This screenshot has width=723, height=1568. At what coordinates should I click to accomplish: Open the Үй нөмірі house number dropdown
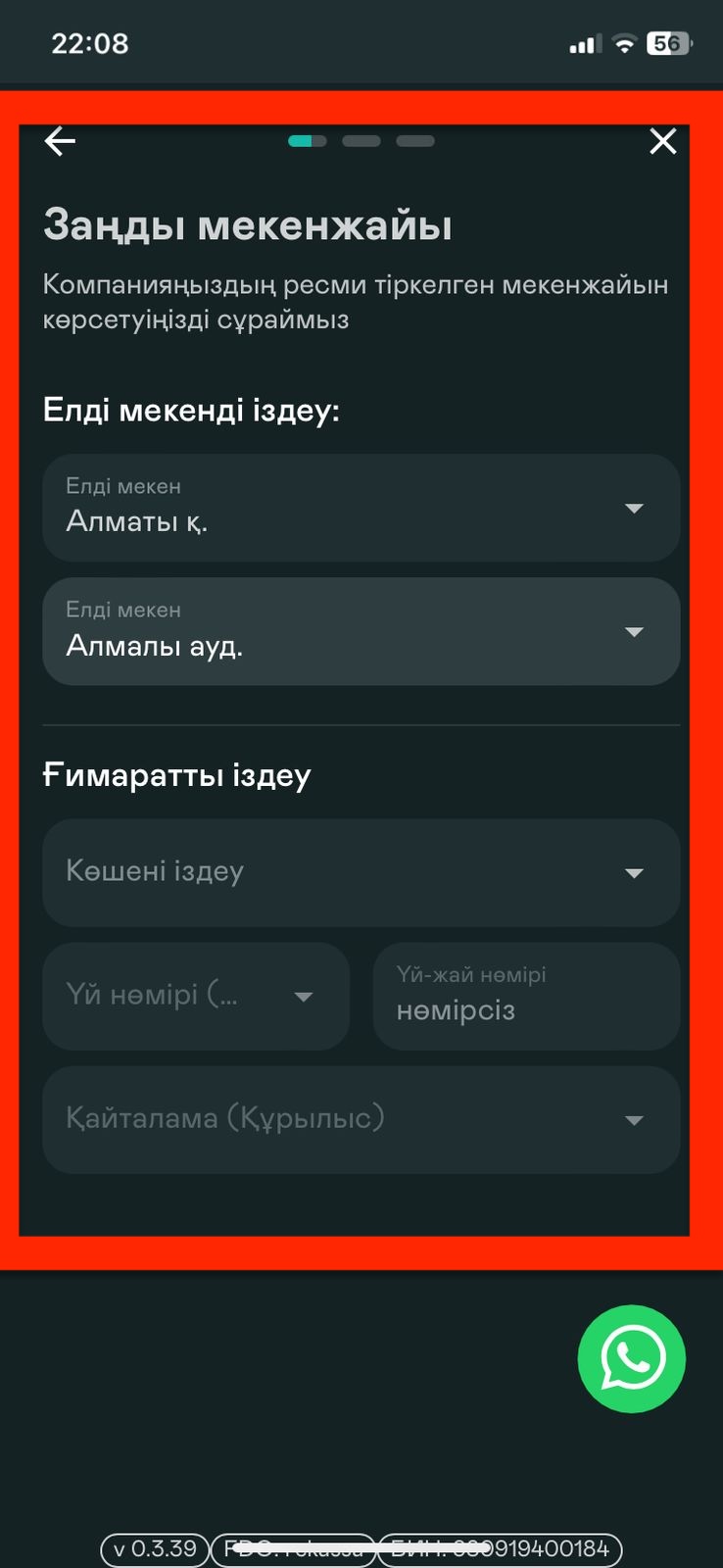coord(196,996)
